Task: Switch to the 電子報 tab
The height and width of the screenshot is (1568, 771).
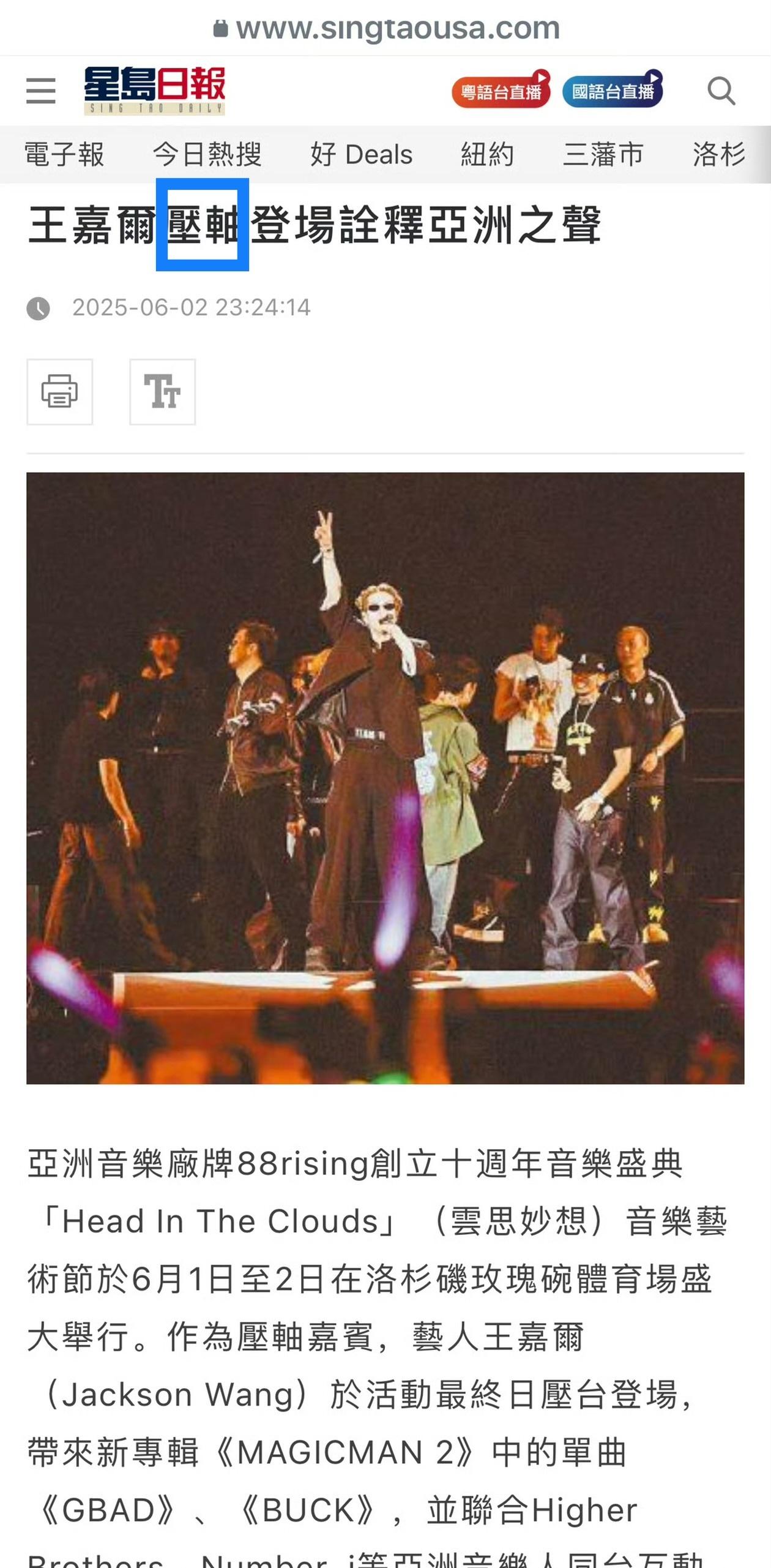Action: (64, 154)
